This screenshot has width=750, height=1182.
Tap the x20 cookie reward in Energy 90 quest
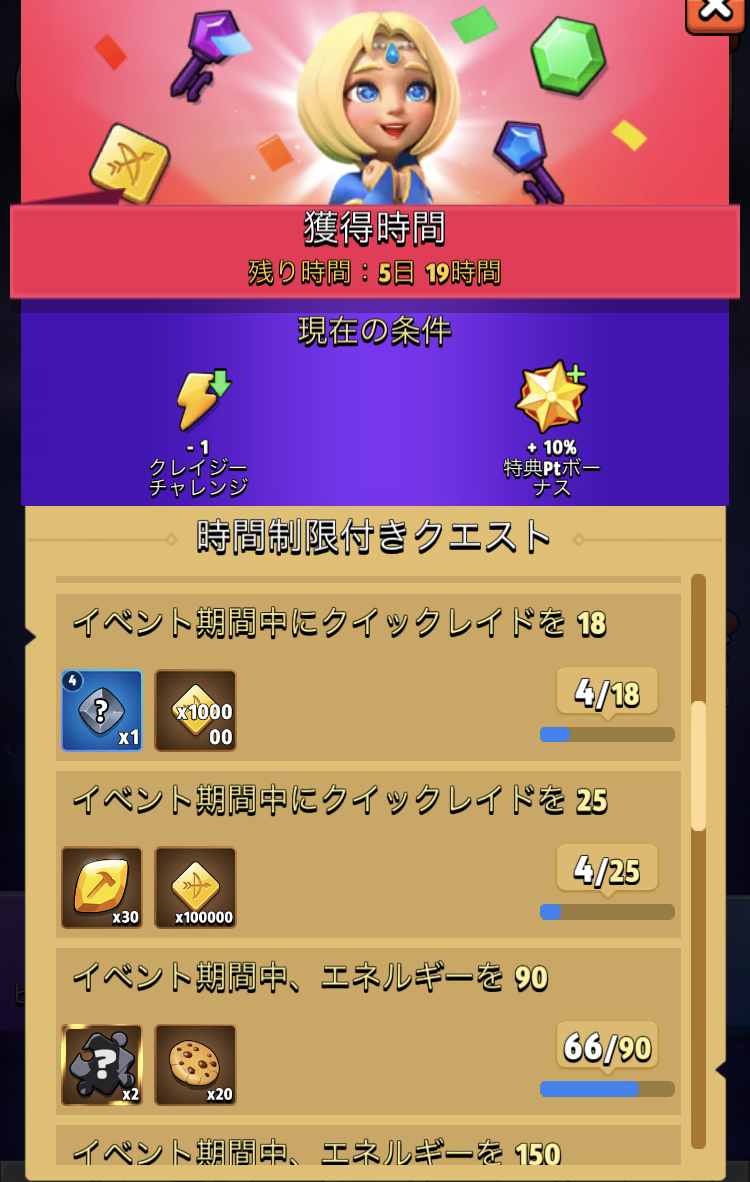tap(196, 1065)
